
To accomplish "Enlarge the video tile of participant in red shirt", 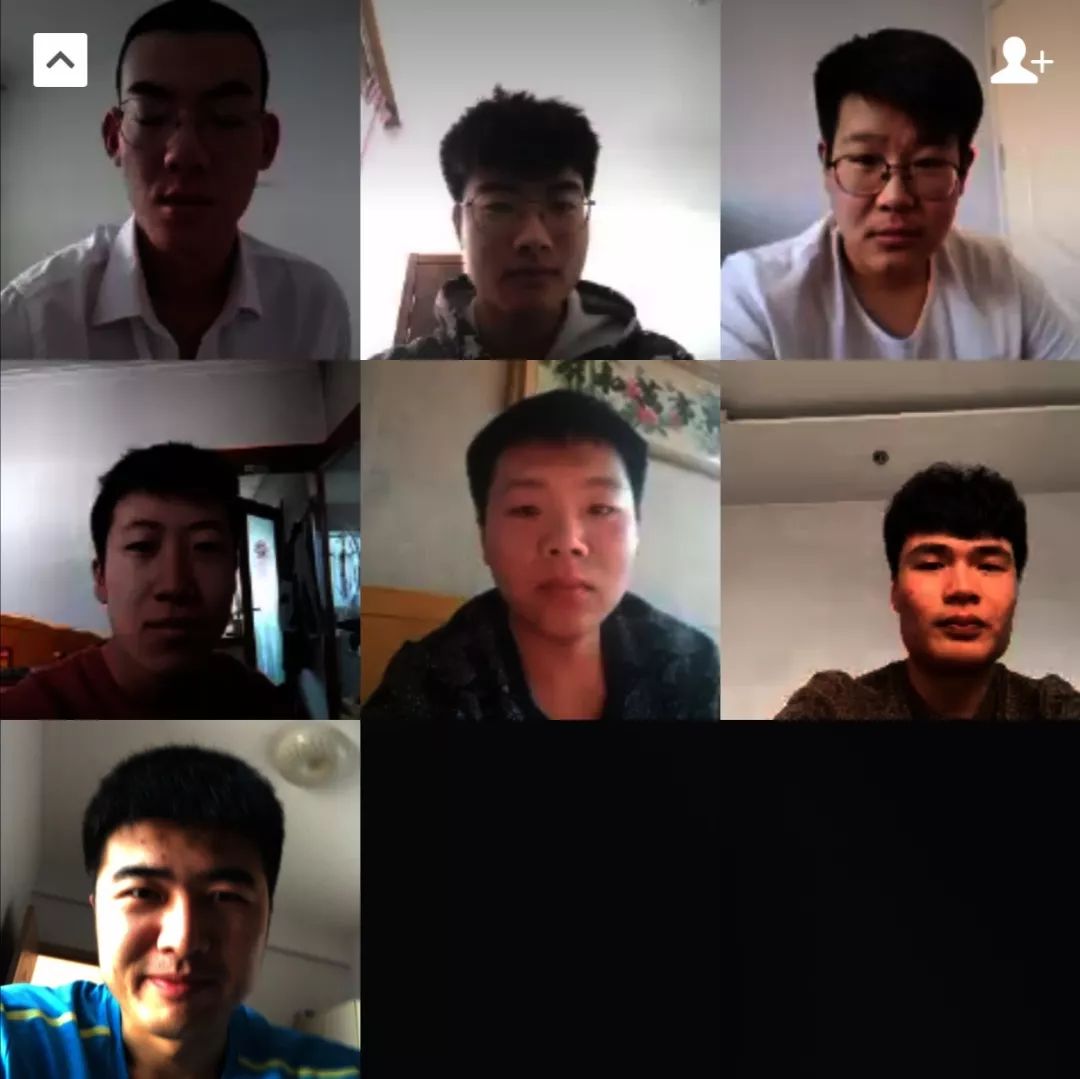I will (180, 540).
